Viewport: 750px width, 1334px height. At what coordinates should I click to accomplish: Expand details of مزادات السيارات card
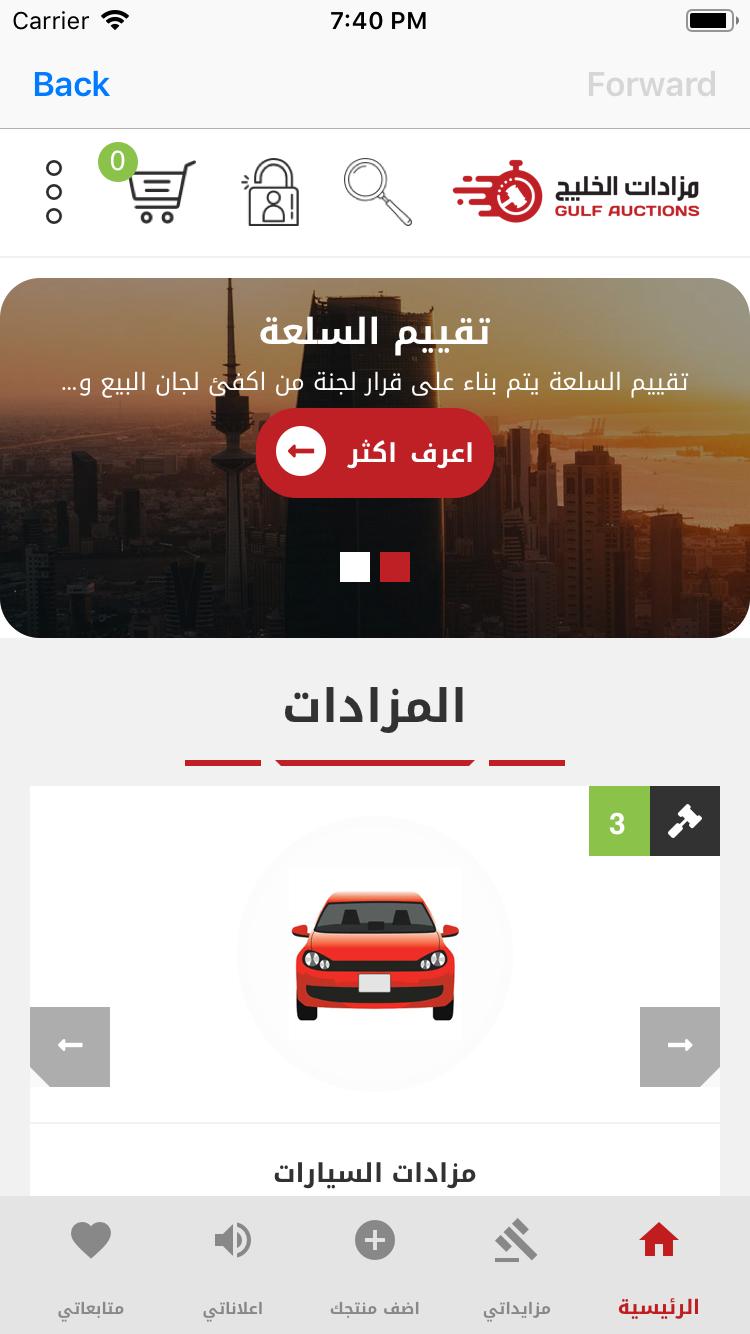pos(374,1172)
